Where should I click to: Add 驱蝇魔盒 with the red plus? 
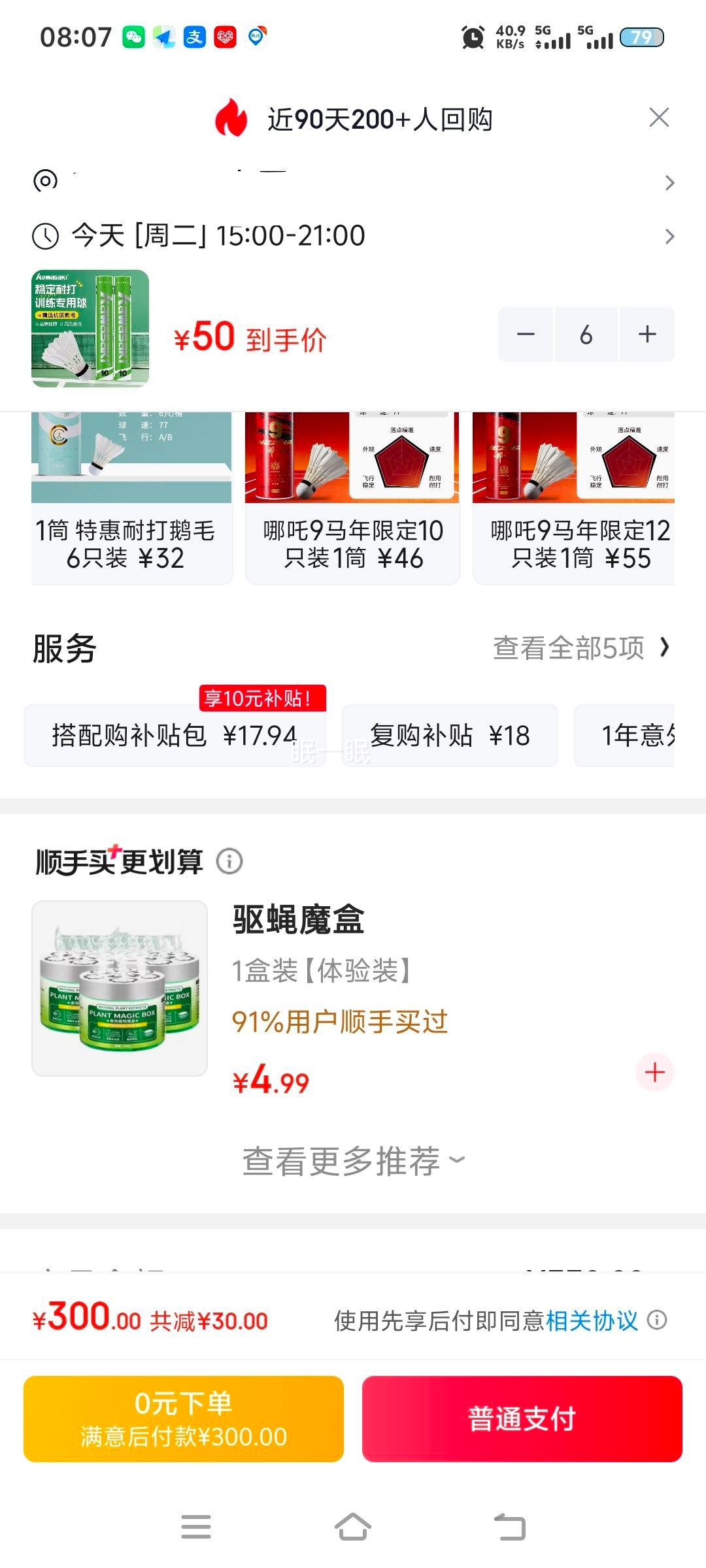click(654, 1072)
